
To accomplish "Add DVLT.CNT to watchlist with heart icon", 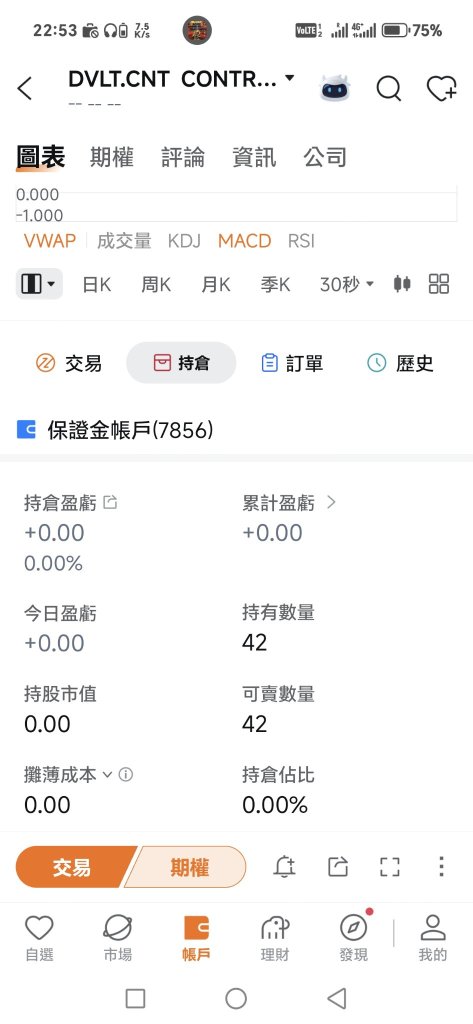I will 442,88.
